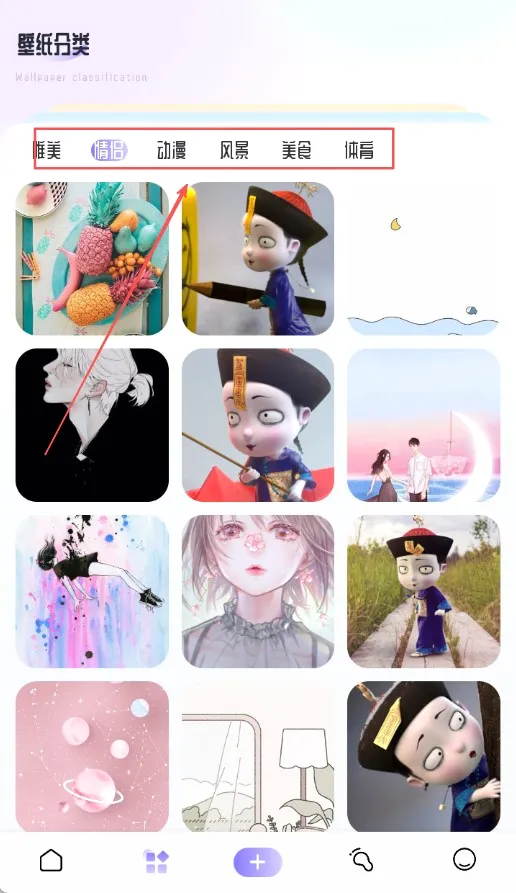Switch to the 美食 category tab
The height and width of the screenshot is (893, 516).
click(x=297, y=150)
